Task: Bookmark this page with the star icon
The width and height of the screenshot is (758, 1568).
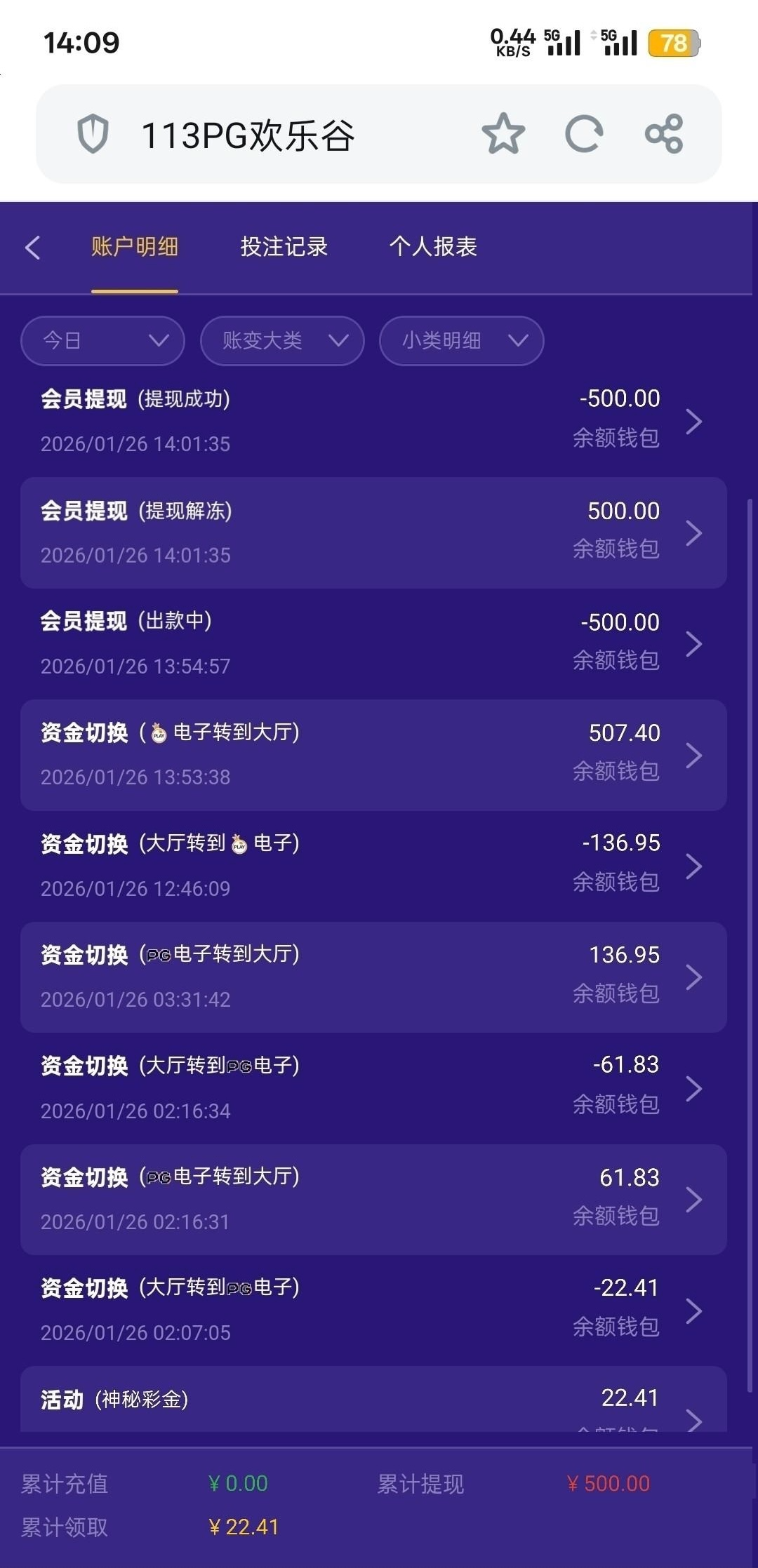Action: click(503, 133)
